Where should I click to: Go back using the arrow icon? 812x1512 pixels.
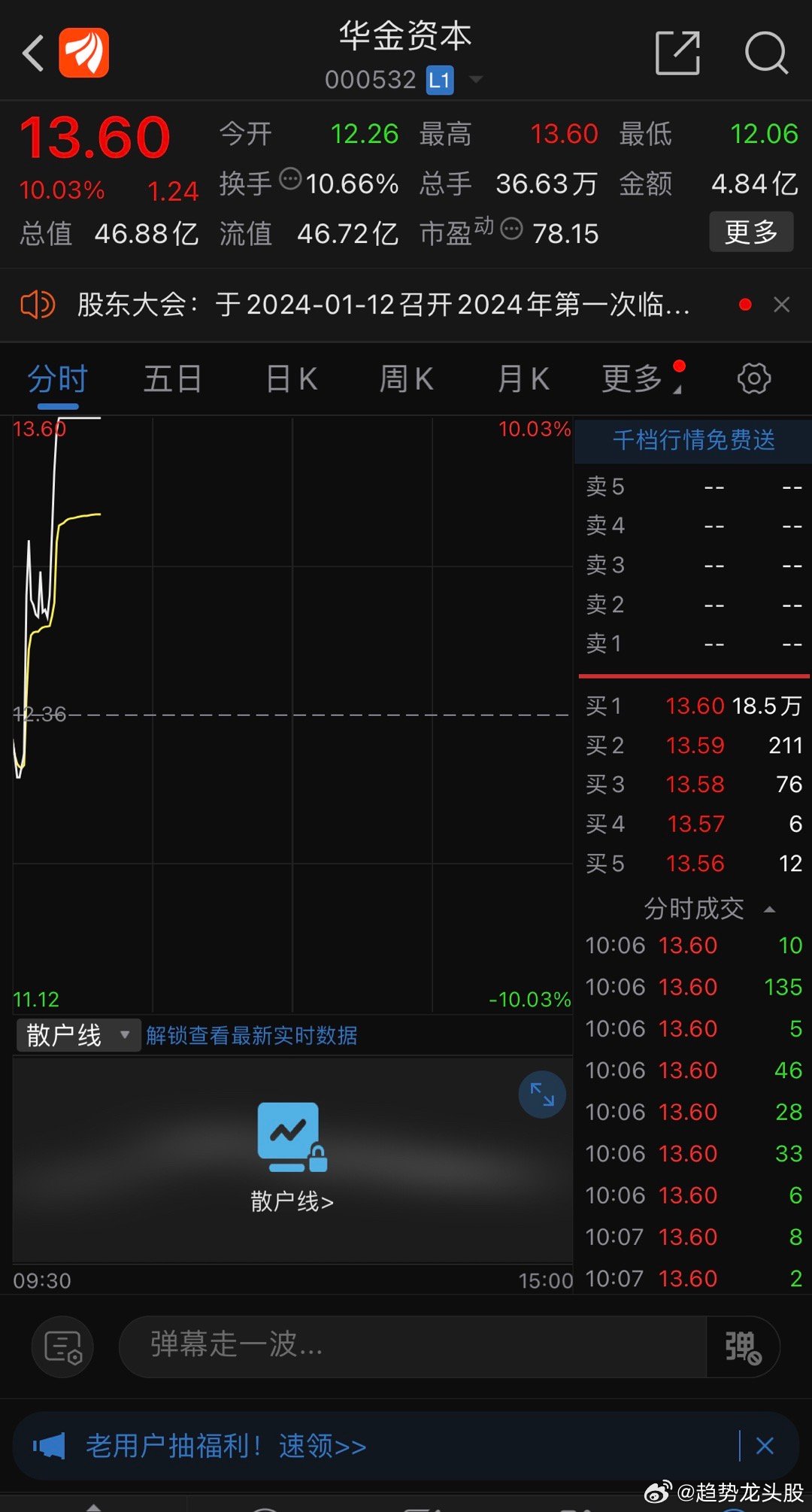point(34,53)
